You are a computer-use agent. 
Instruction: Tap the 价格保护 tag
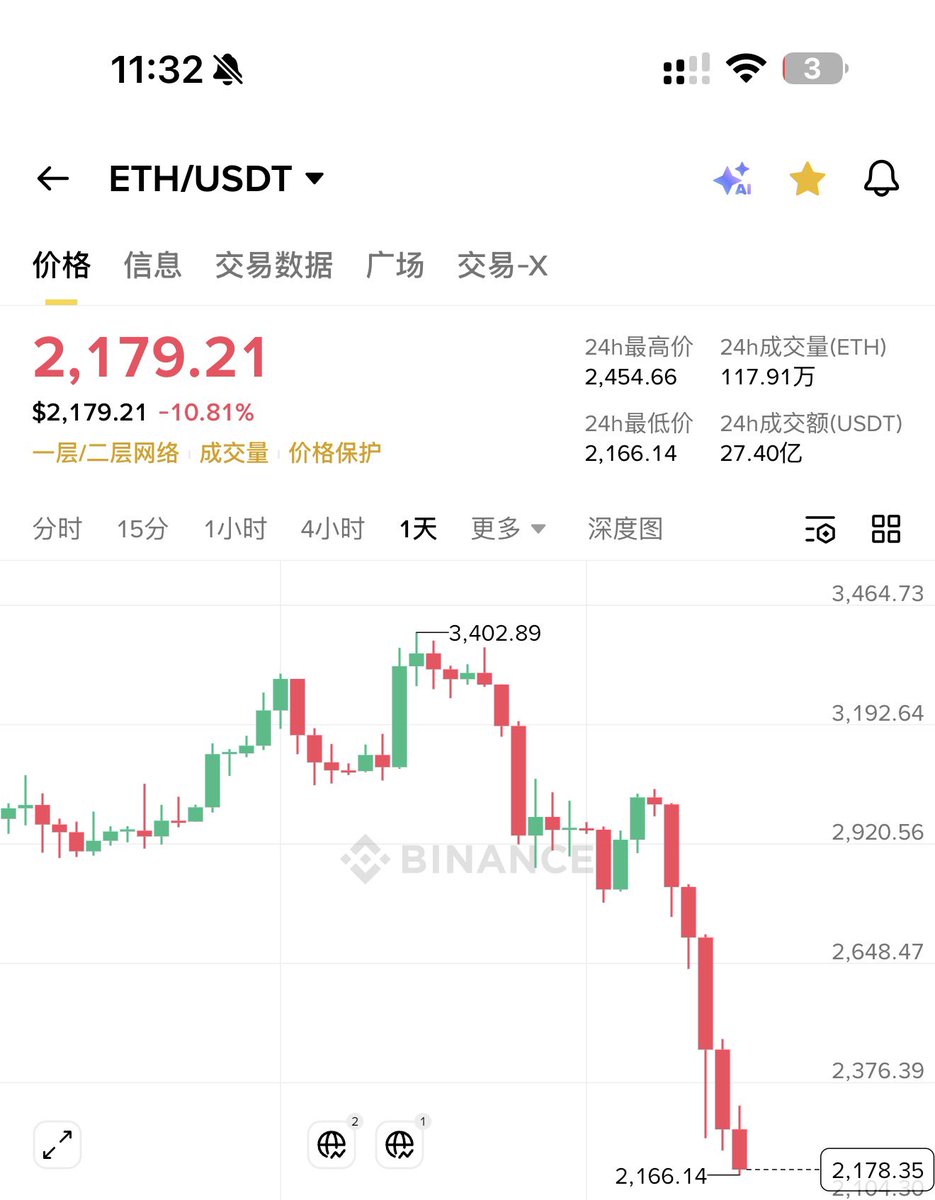click(335, 453)
